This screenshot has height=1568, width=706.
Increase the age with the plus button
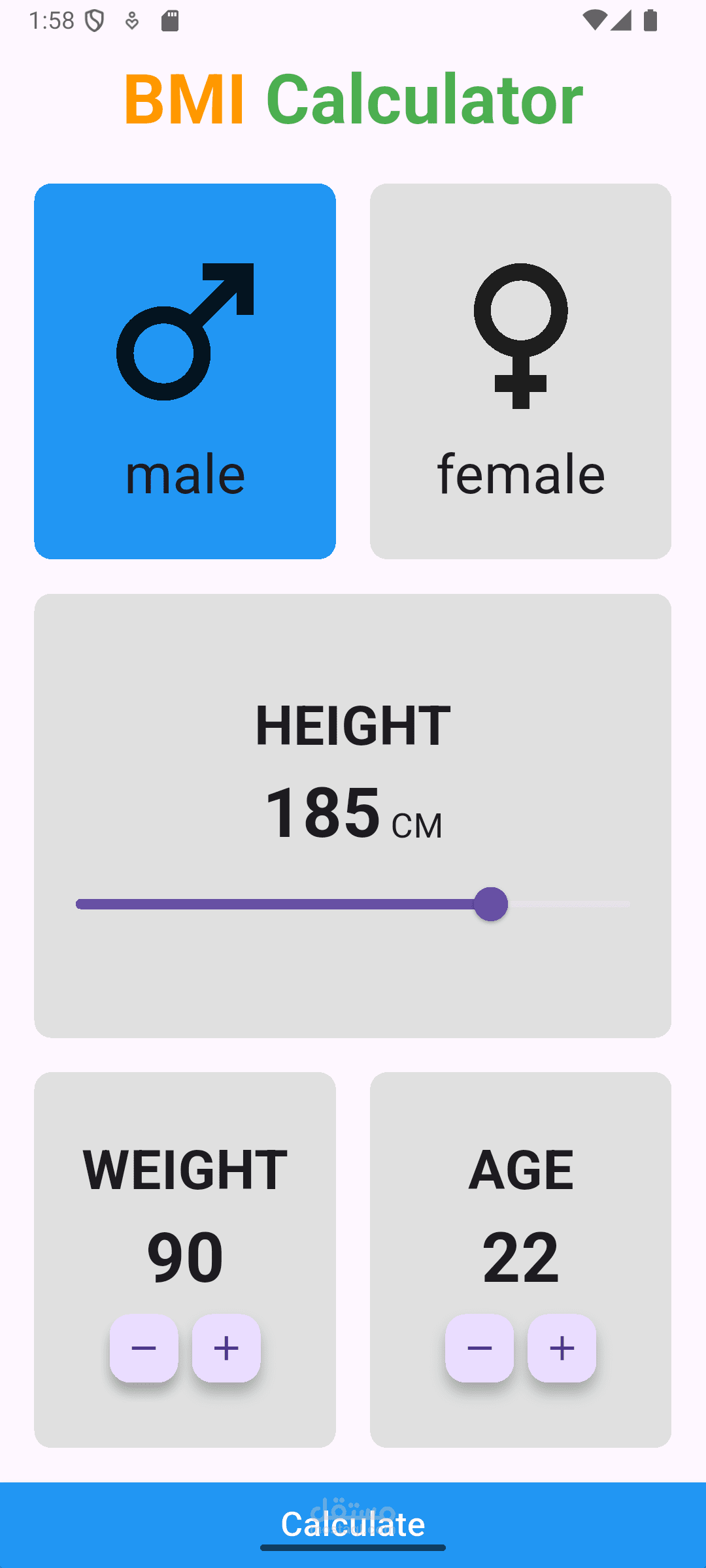point(562,1348)
